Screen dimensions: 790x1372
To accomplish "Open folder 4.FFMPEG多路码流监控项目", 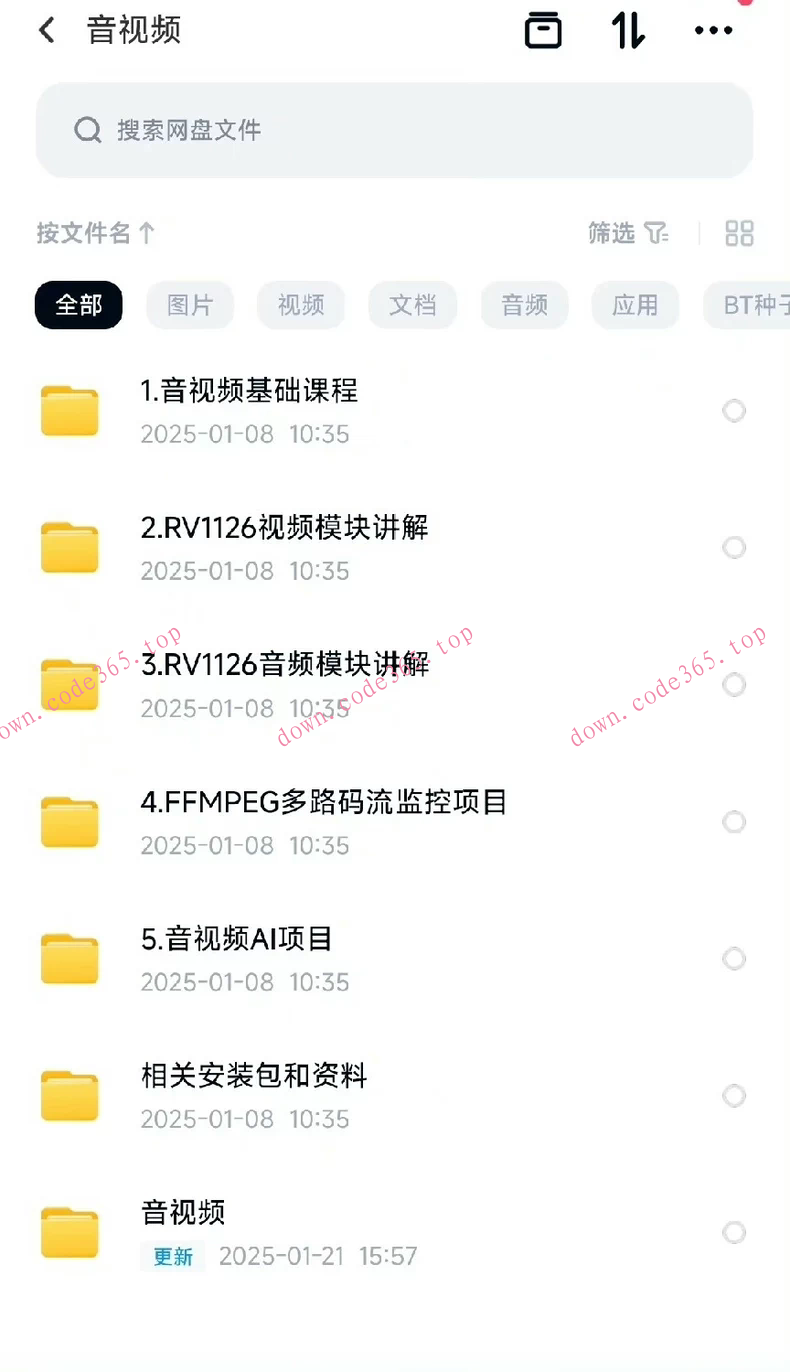I will pyautogui.click(x=323, y=802).
